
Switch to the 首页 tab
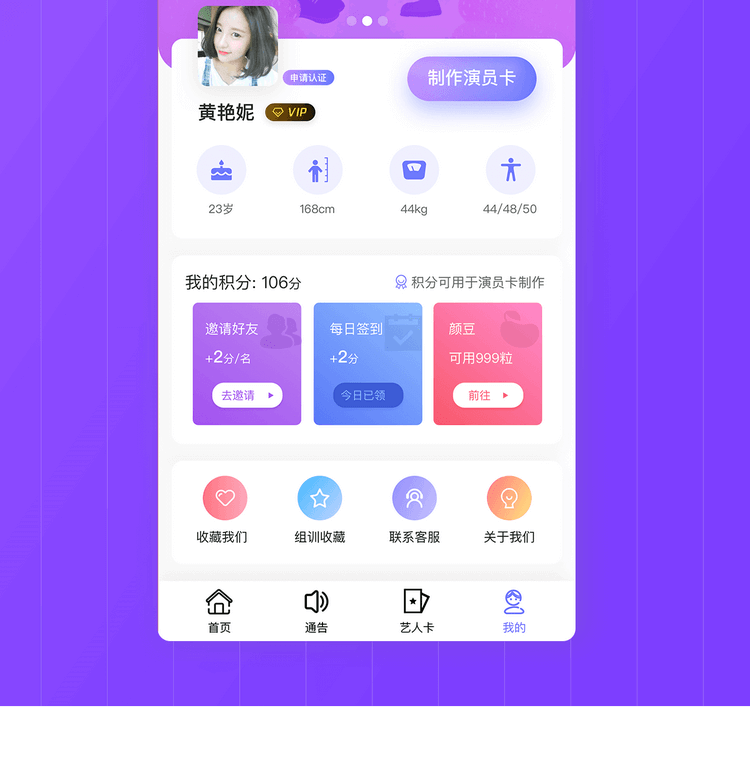point(219,611)
